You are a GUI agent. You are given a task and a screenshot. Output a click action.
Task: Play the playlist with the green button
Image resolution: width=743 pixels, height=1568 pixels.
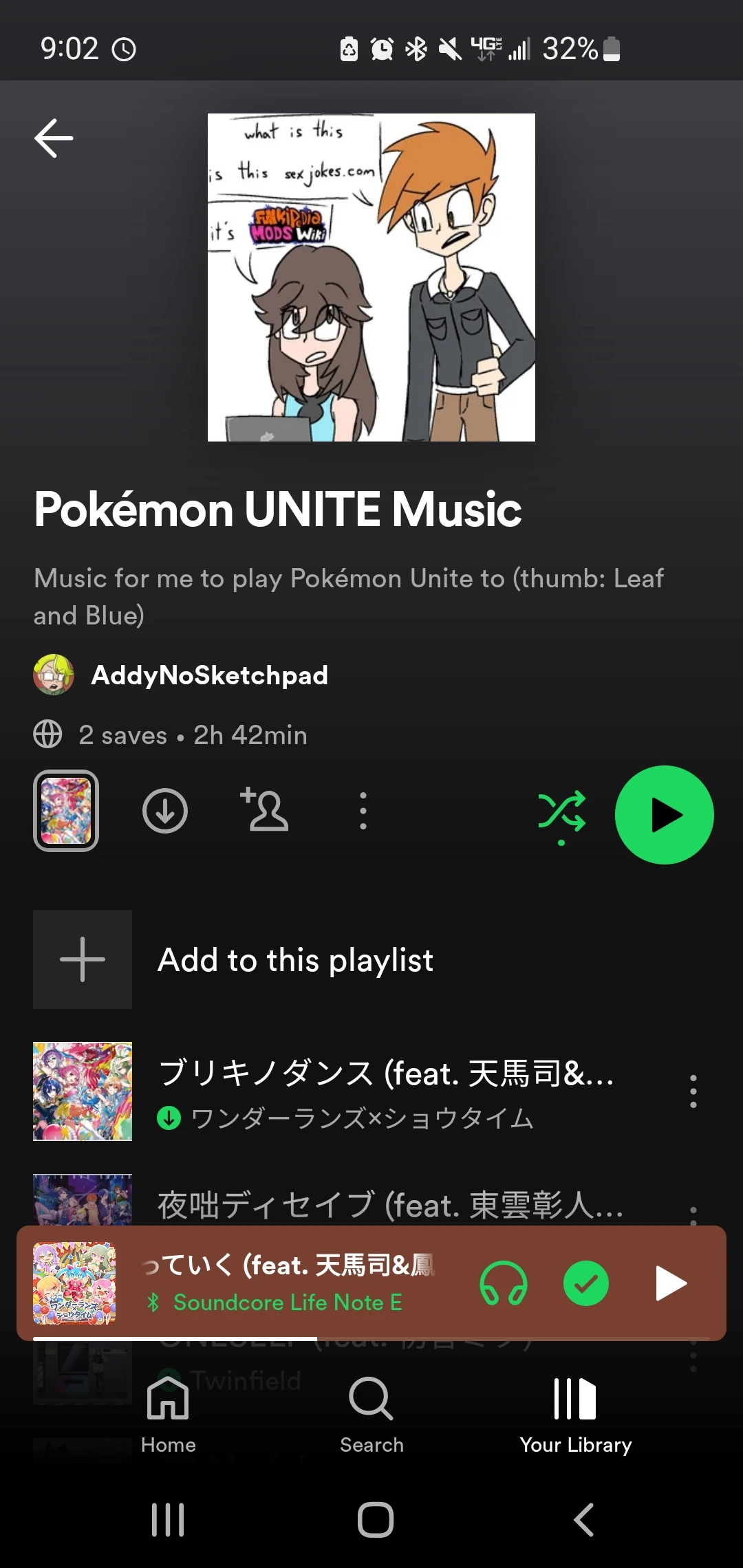pos(665,815)
